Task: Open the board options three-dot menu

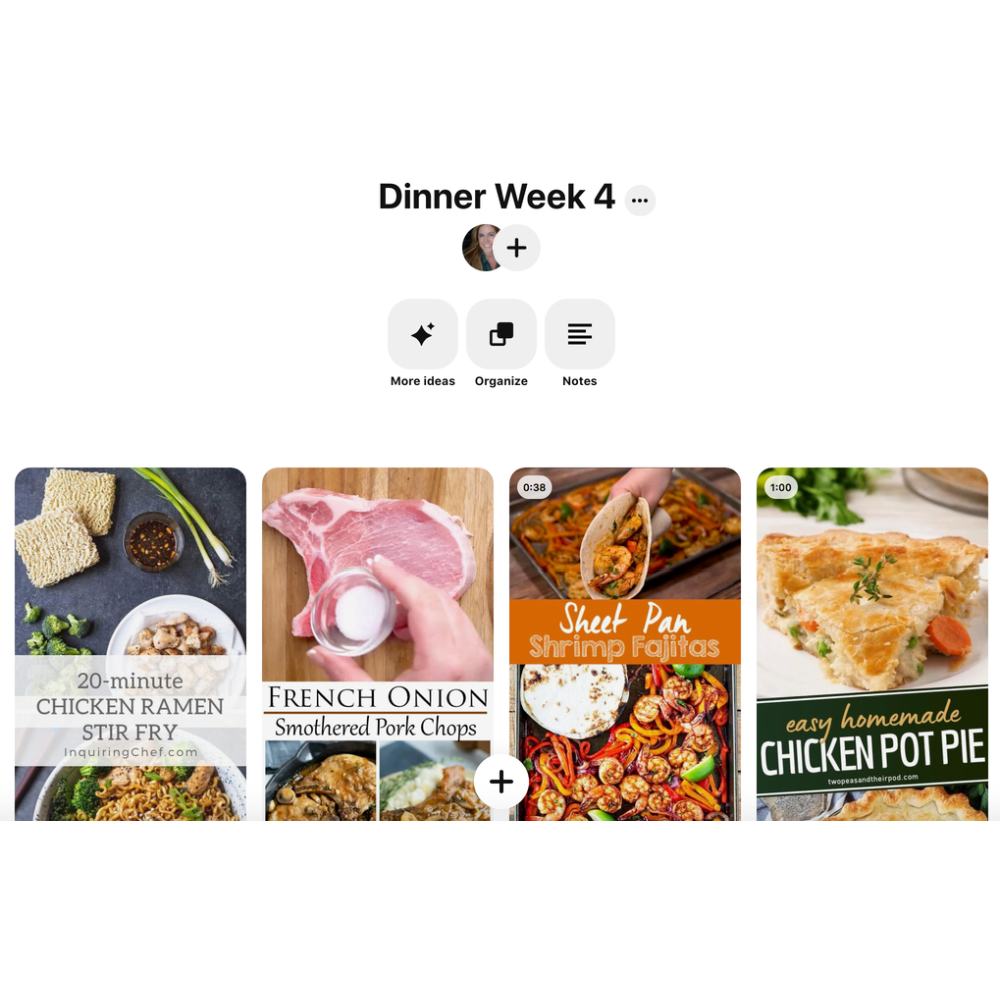Action: coord(640,200)
